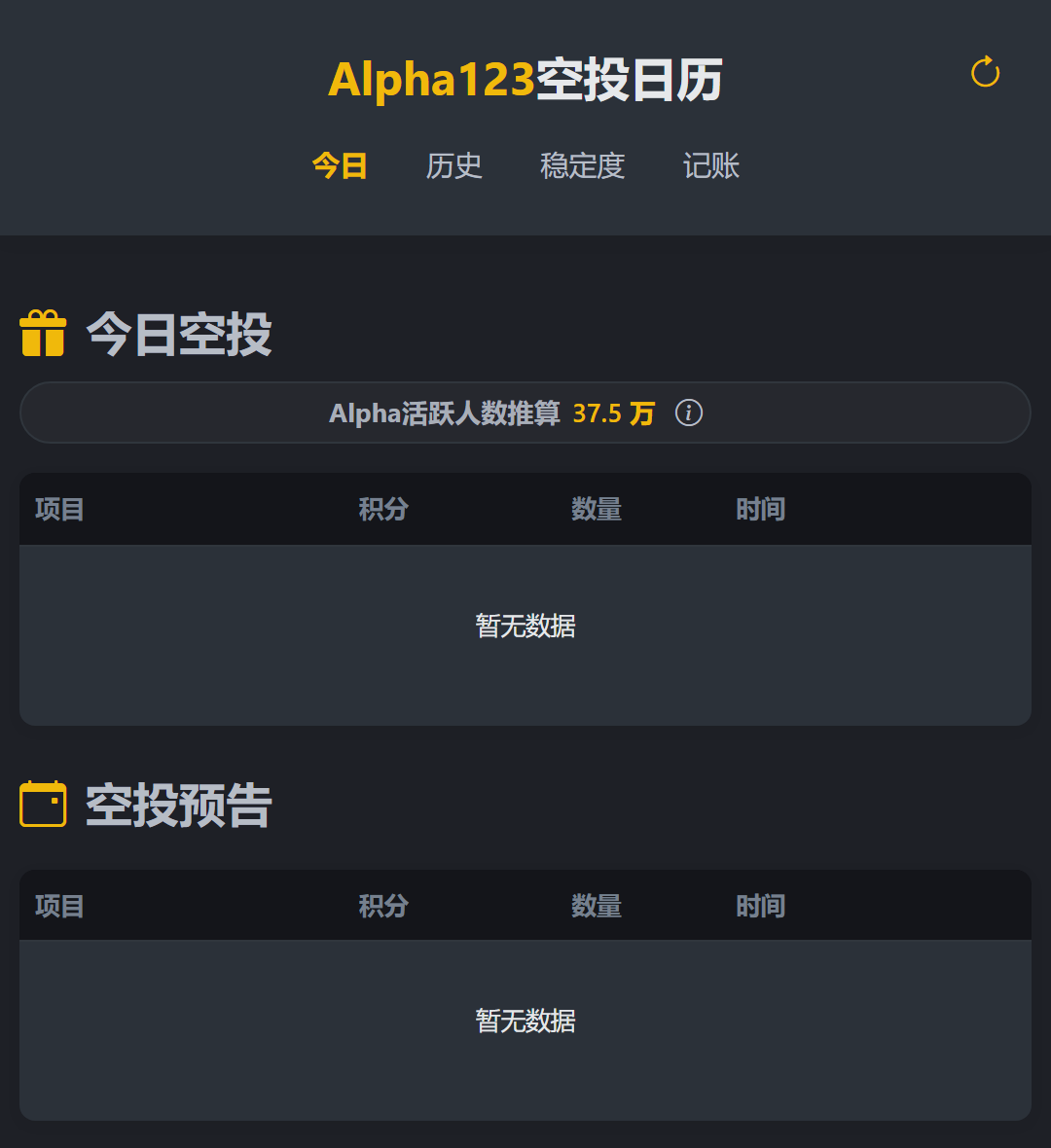Open the 稳定度 tab
The image size is (1051, 1148).
click(582, 166)
